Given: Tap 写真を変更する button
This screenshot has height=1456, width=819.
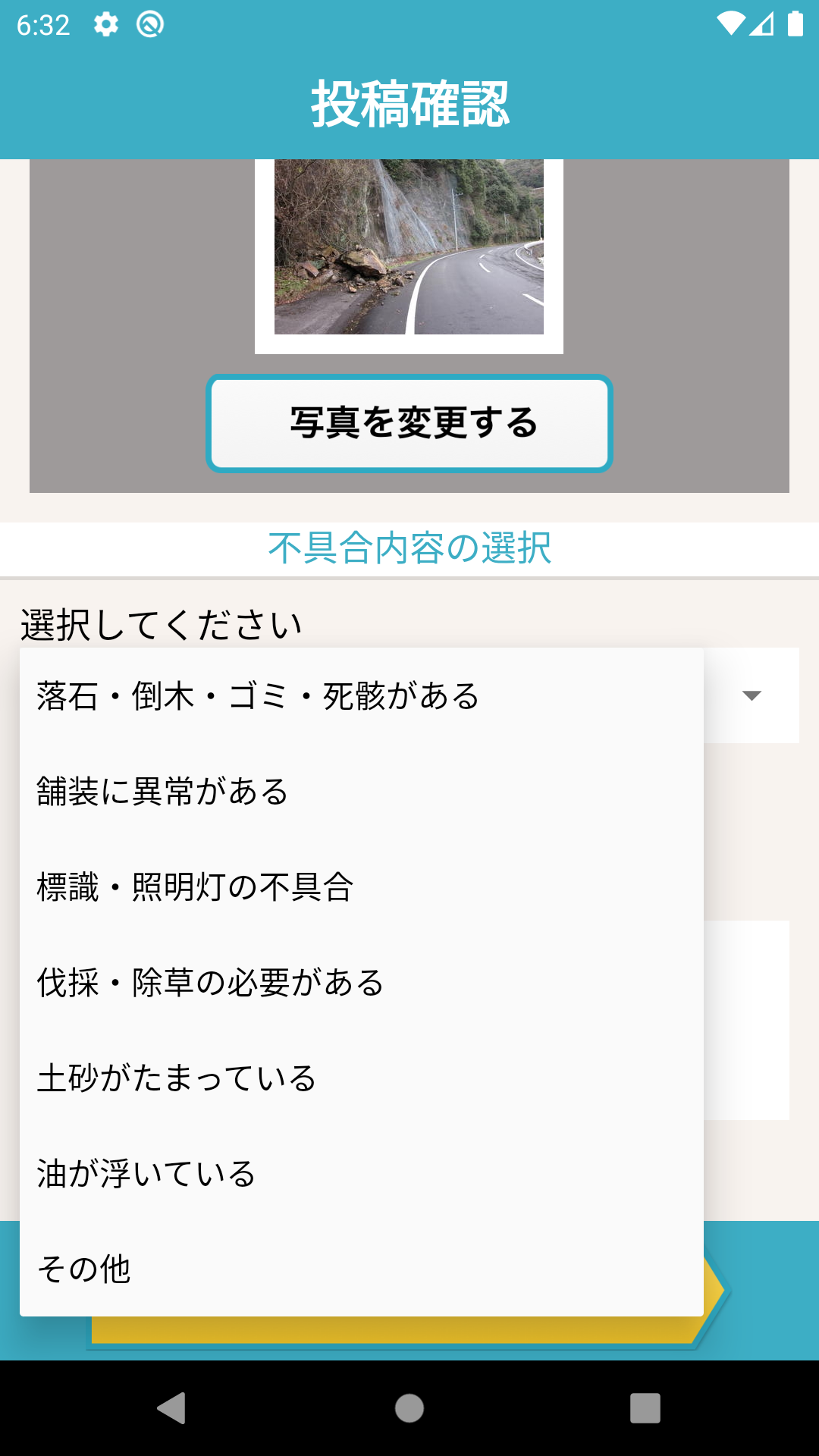Looking at the screenshot, I should click(x=409, y=423).
